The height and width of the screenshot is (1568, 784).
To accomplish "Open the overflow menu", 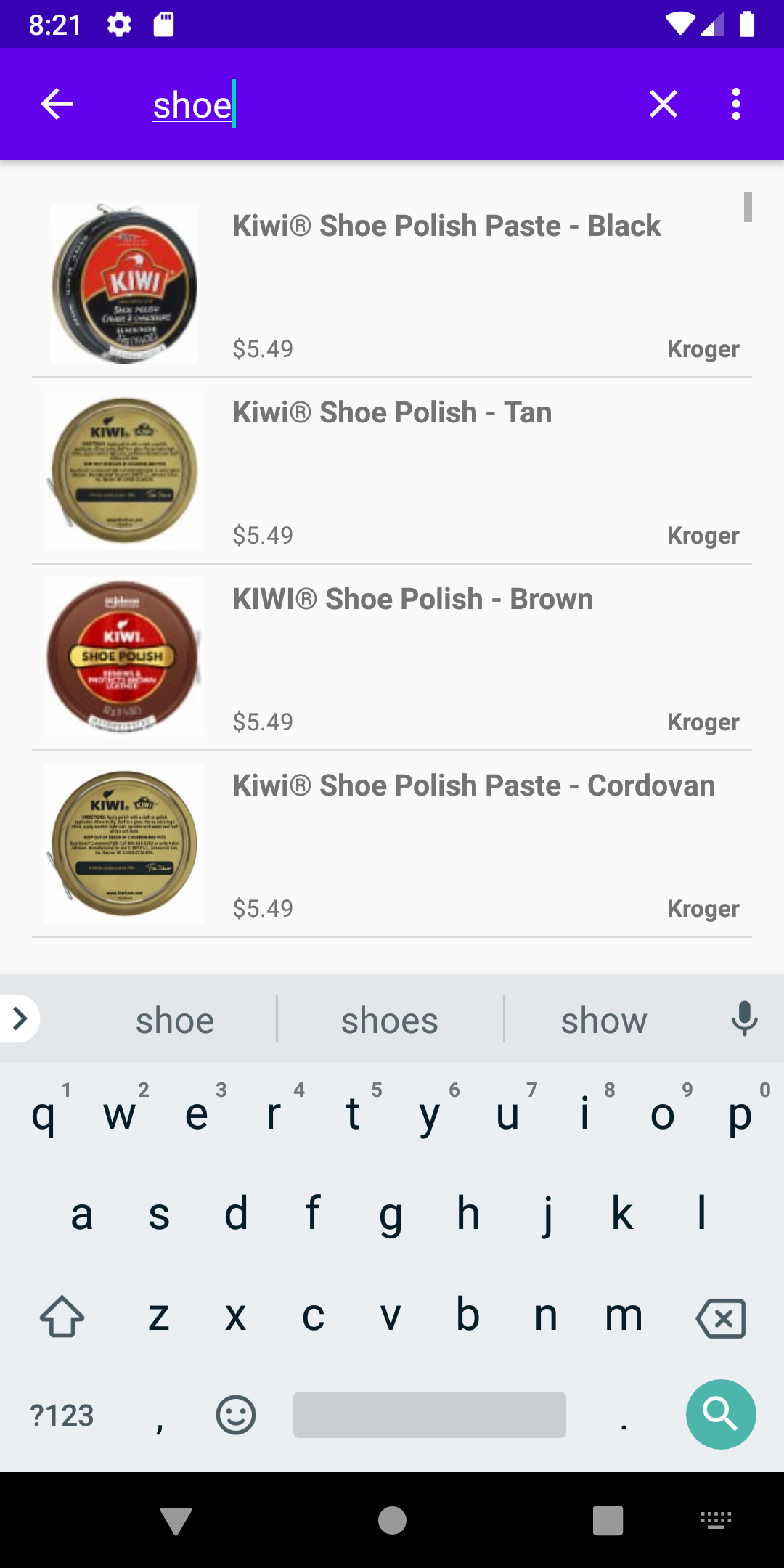I will pyautogui.click(x=736, y=105).
